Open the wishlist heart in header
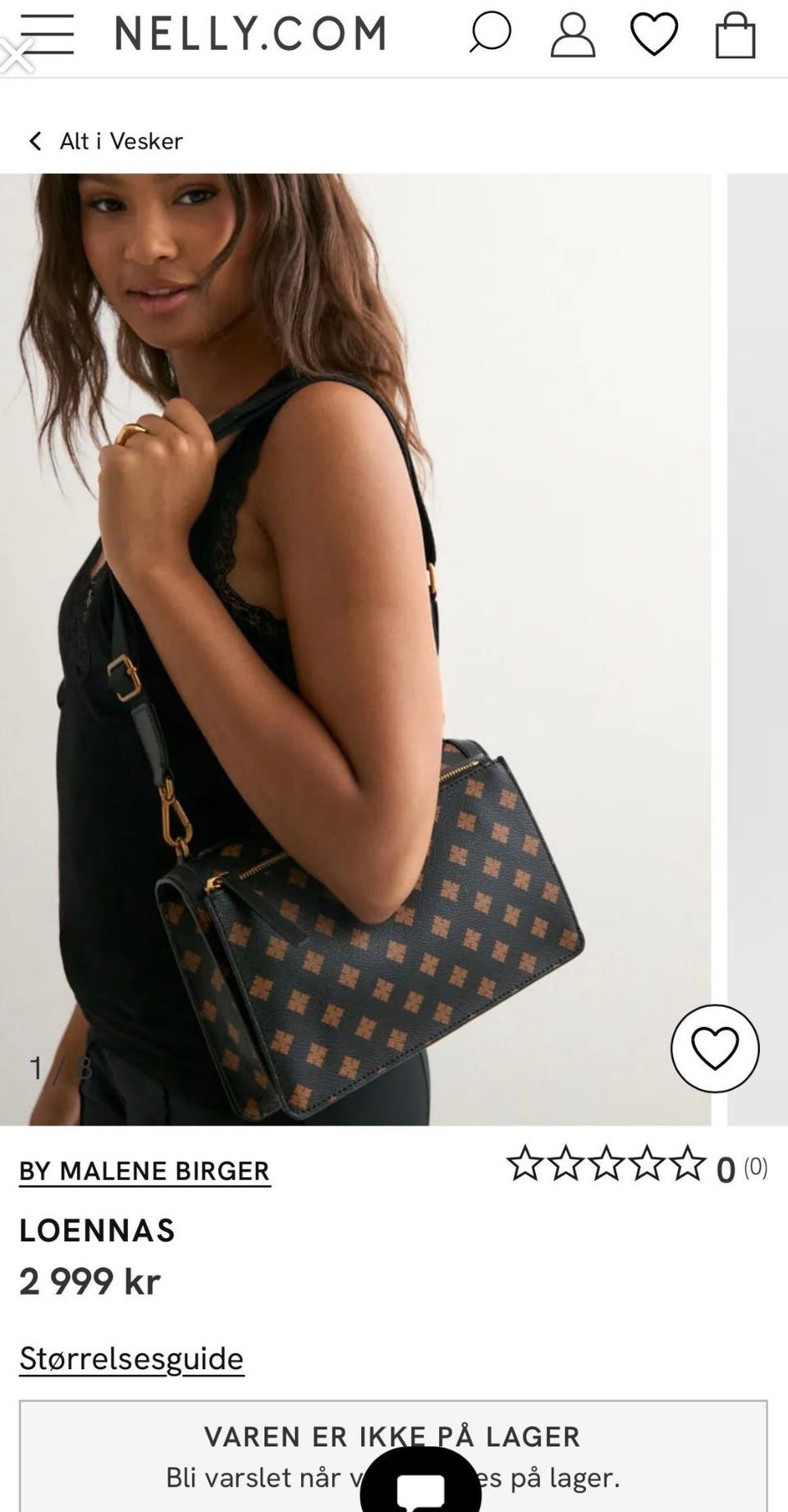Image resolution: width=788 pixels, height=1512 pixels. click(x=653, y=35)
